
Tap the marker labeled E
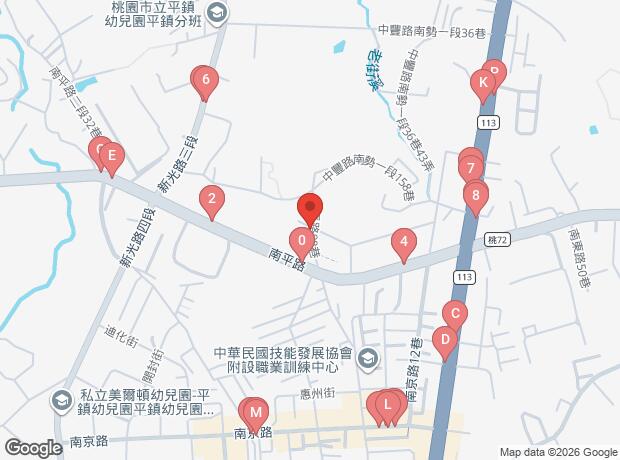point(113,156)
